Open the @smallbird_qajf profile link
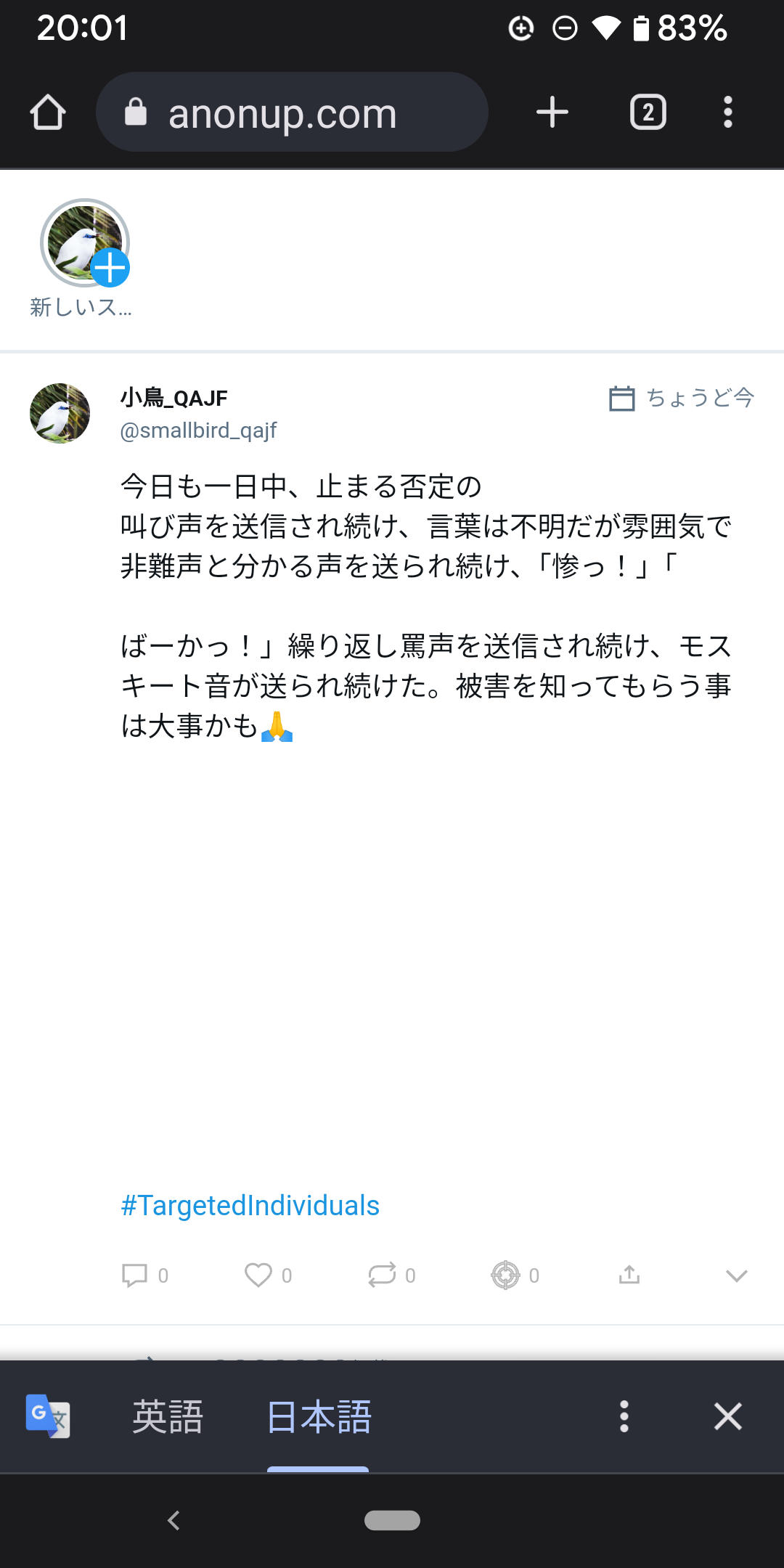This screenshot has width=784, height=1568. pyautogui.click(x=198, y=430)
